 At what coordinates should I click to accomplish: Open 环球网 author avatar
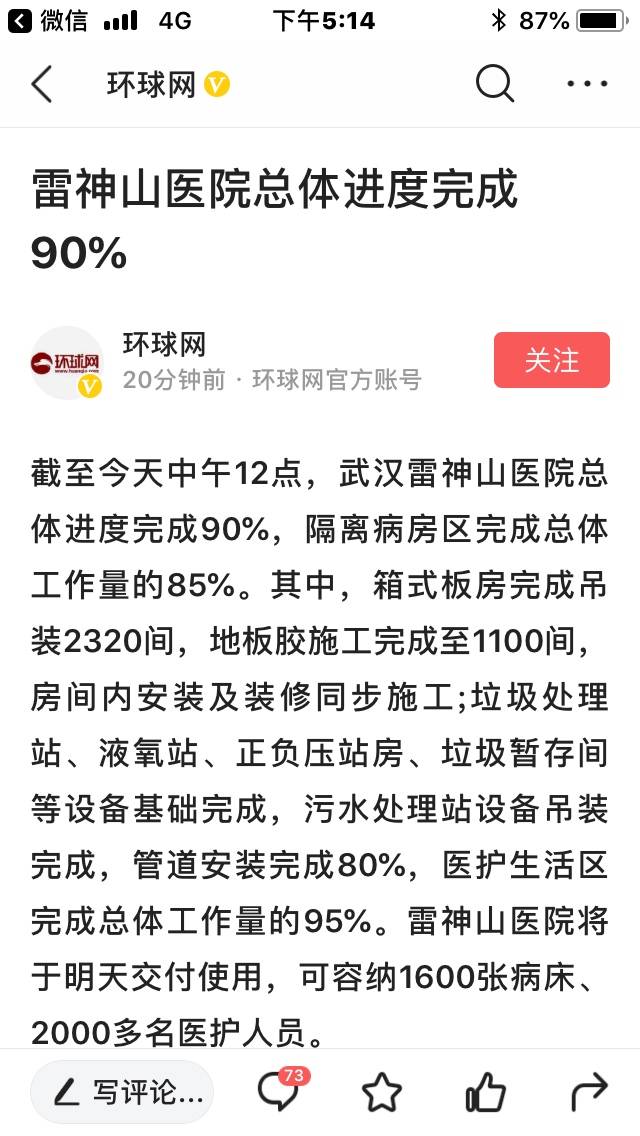[x=67, y=362]
